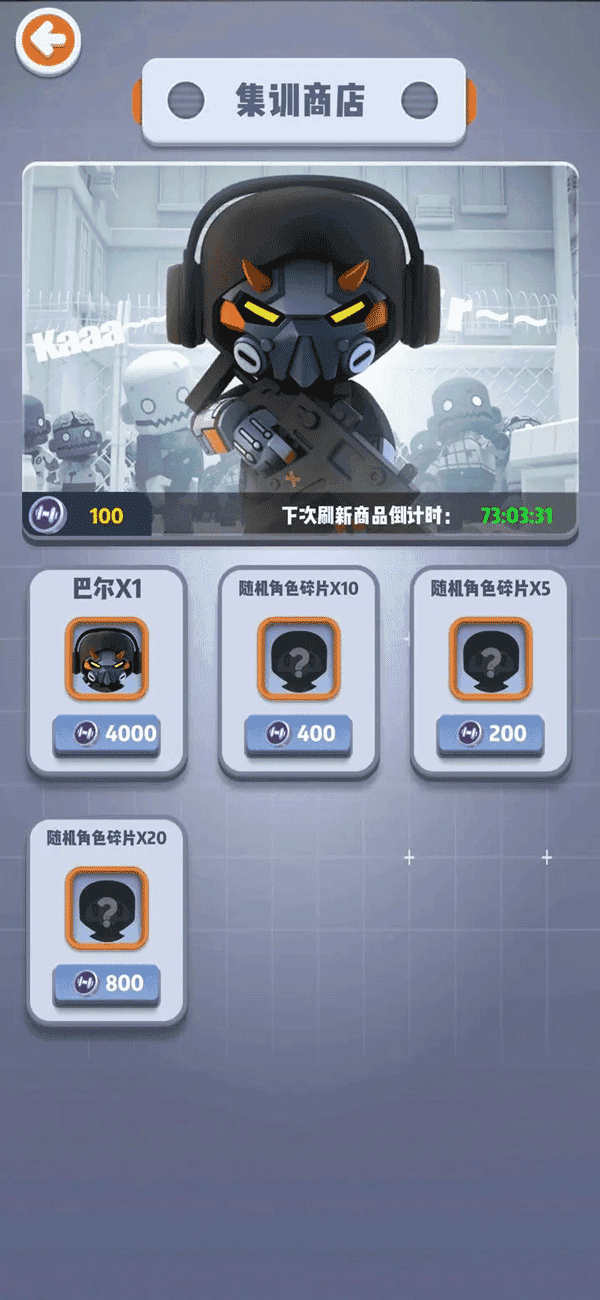The width and height of the screenshot is (600, 1300).
Task: Purchase 随机角色碎片X5 for 200
Action: [x=491, y=734]
